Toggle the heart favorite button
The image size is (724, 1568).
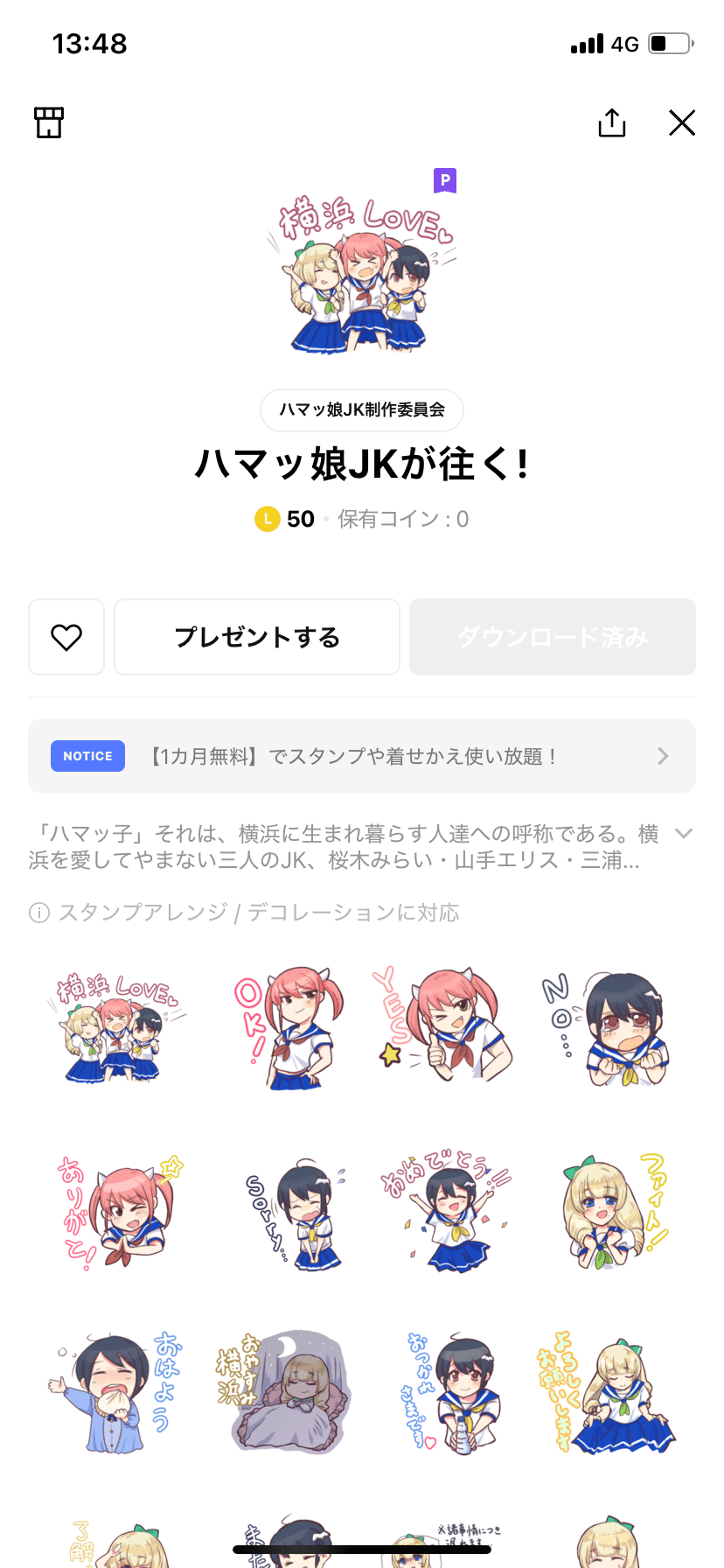[66, 637]
